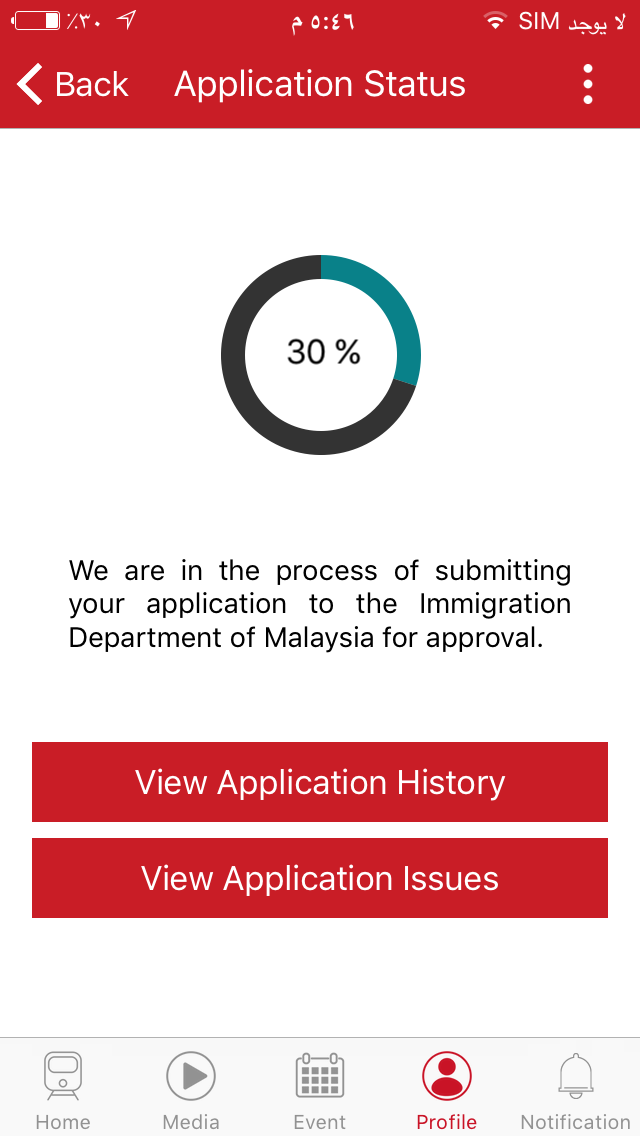Select the Profile tab
The image size is (640, 1136).
pyautogui.click(x=447, y=1090)
